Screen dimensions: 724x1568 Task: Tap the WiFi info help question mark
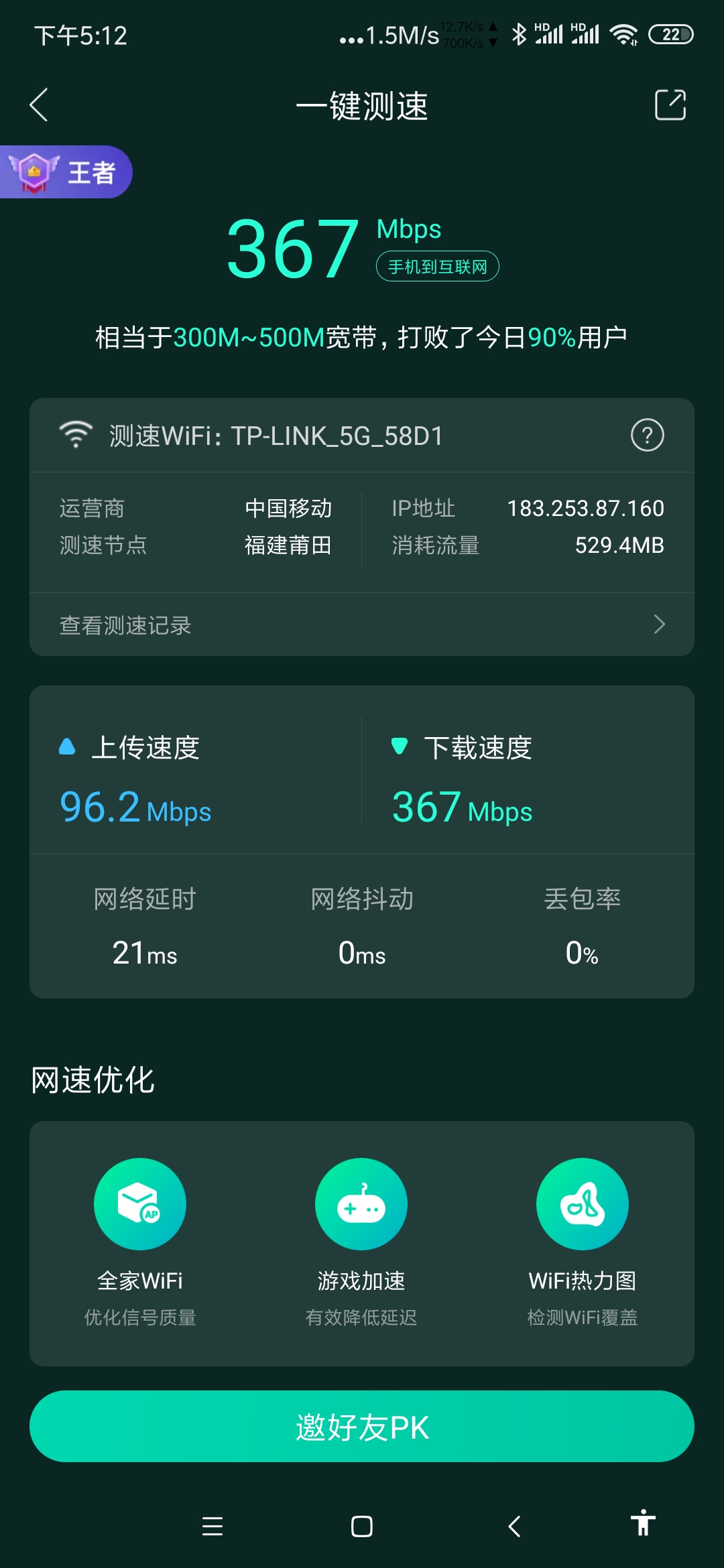tap(647, 436)
